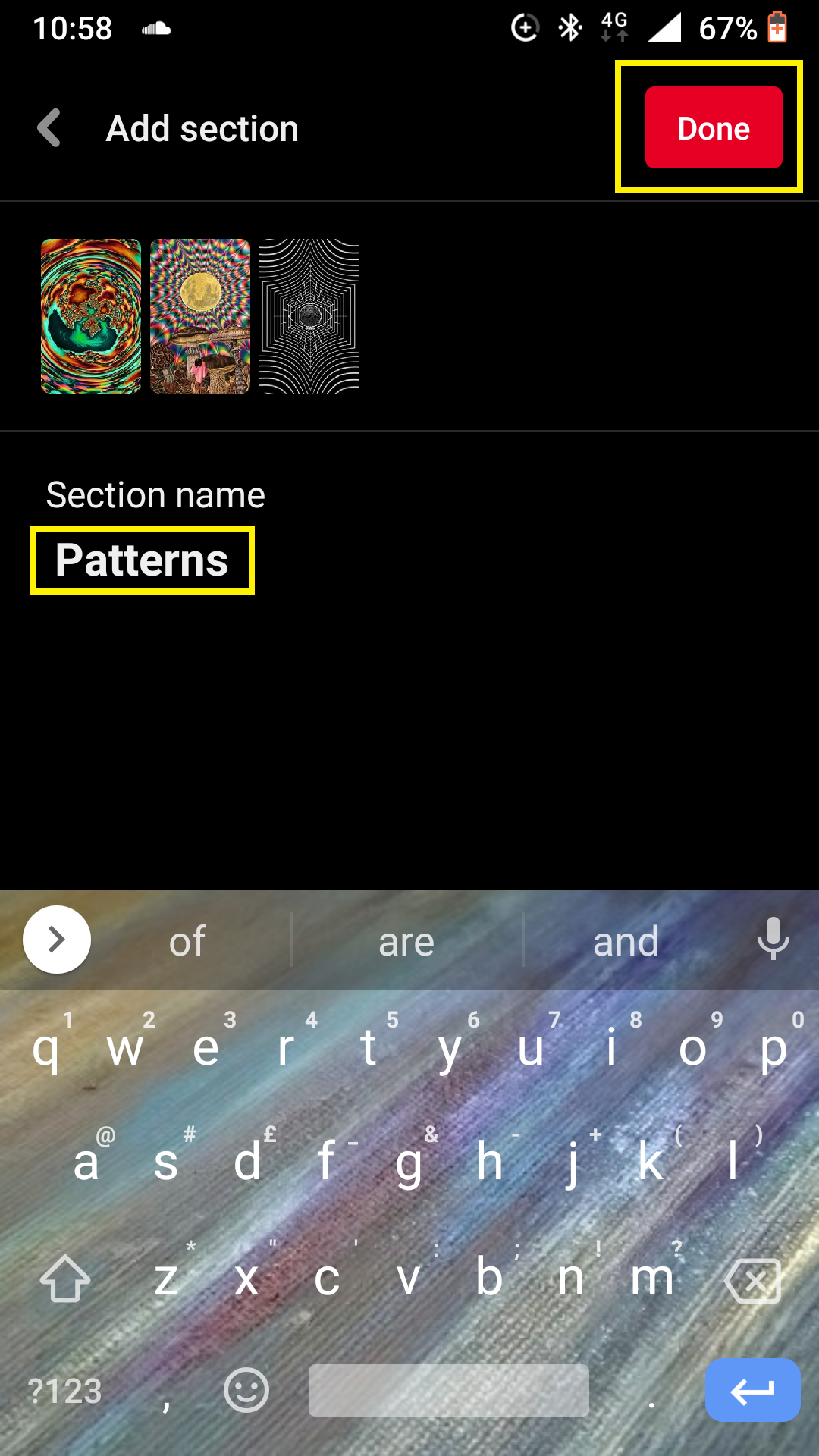Select the black and white geometric pin
Viewport: 819px width, 1456px height.
[x=309, y=316]
